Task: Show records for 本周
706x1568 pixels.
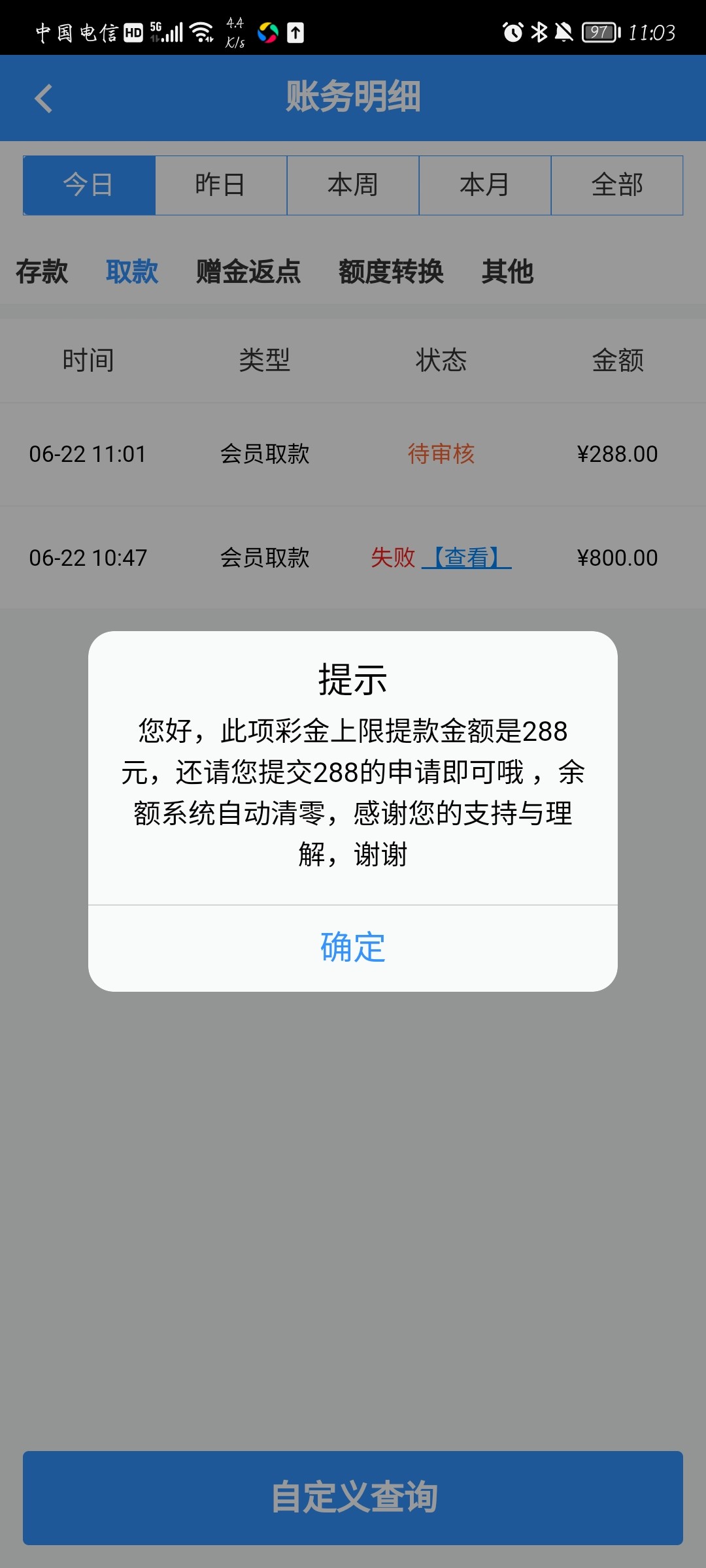Action: (353, 185)
